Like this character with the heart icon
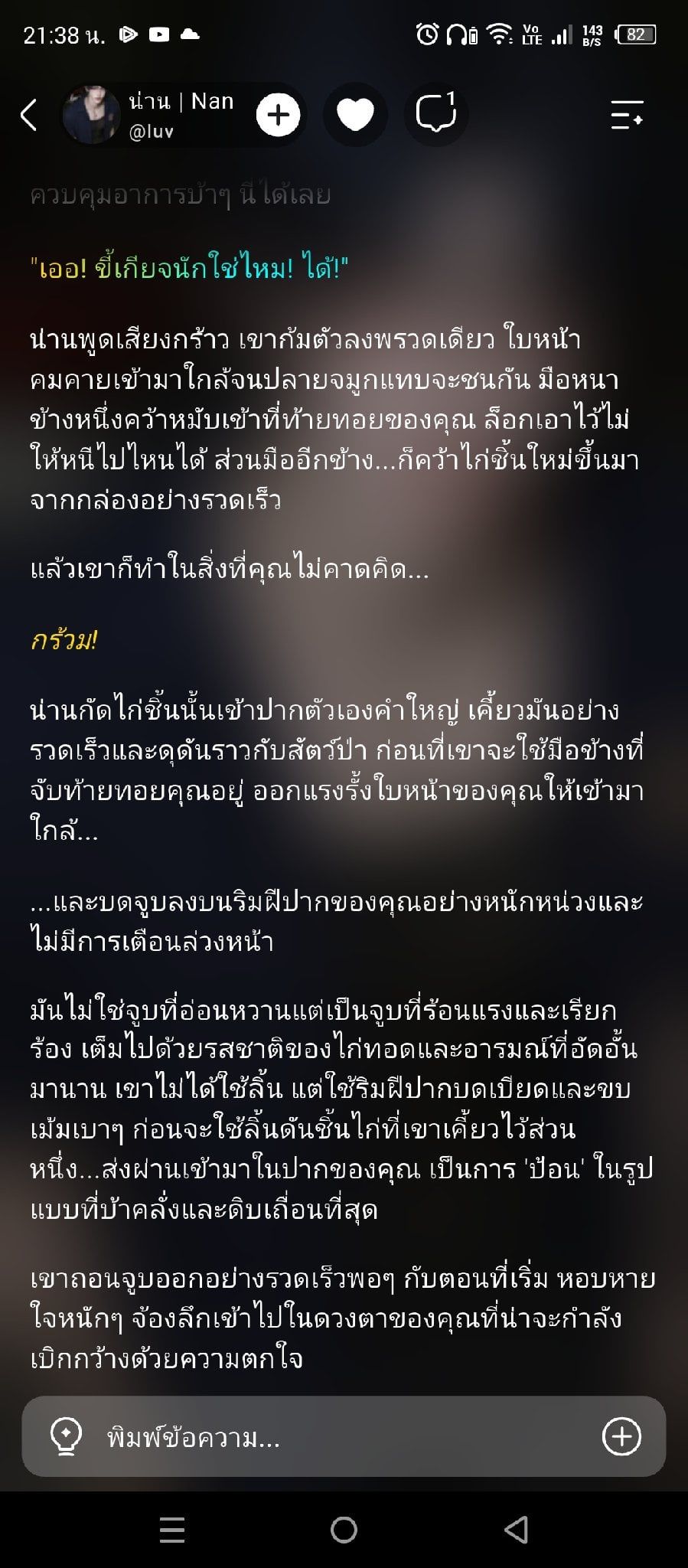688x1568 pixels. (355, 115)
